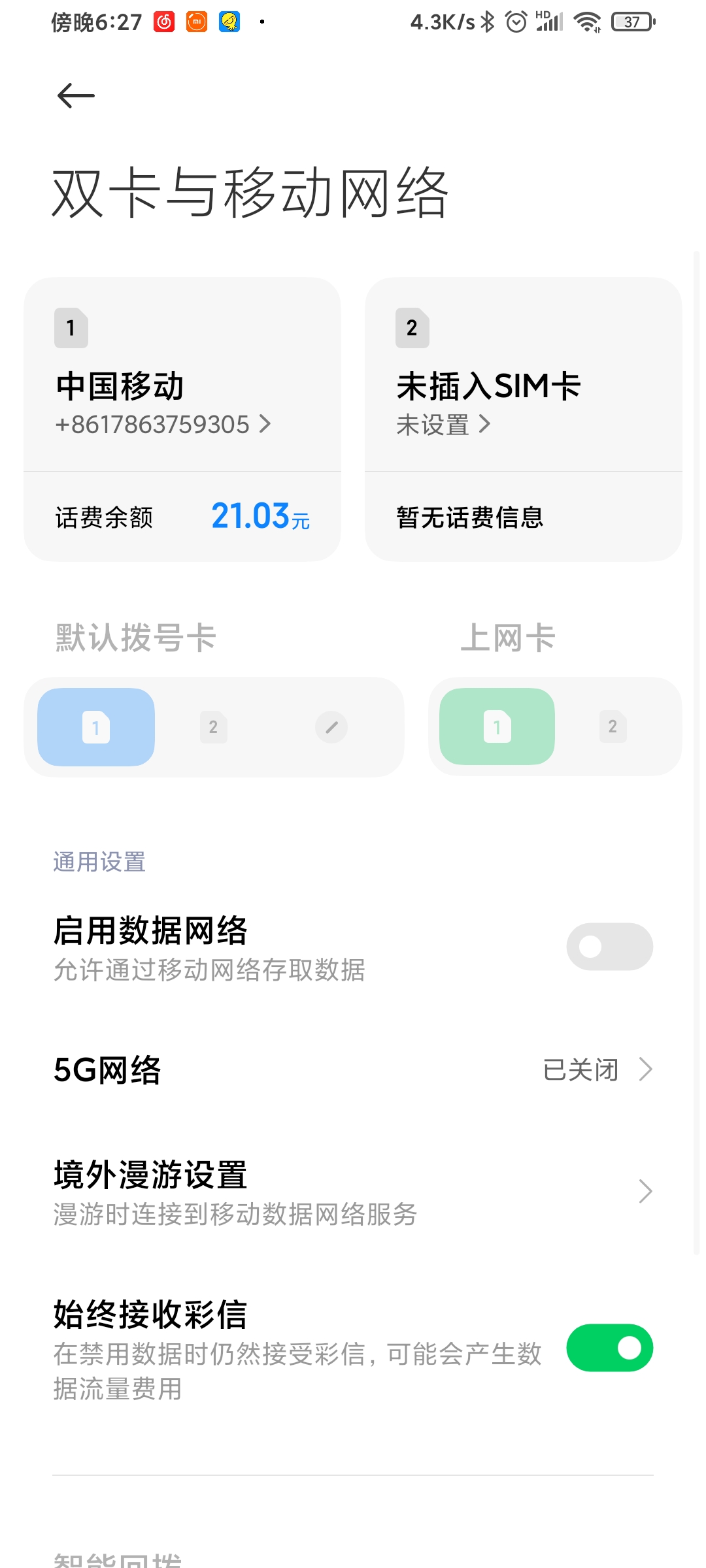Open 5G网络 settings
Image resolution: width=706 pixels, height=1568 pixels.
pyautogui.click(x=353, y=1070)
